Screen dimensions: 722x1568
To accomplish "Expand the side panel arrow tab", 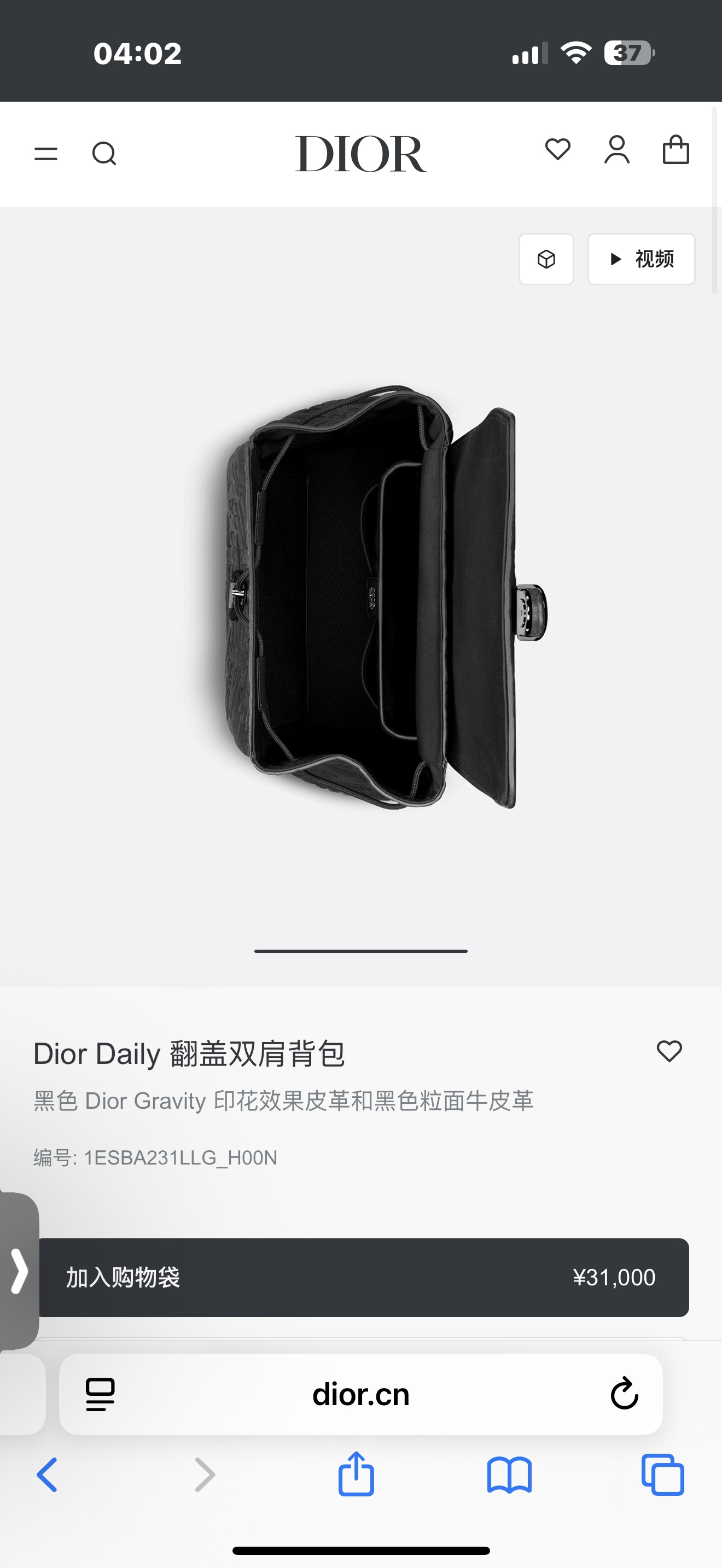I will coord(20,1272).
